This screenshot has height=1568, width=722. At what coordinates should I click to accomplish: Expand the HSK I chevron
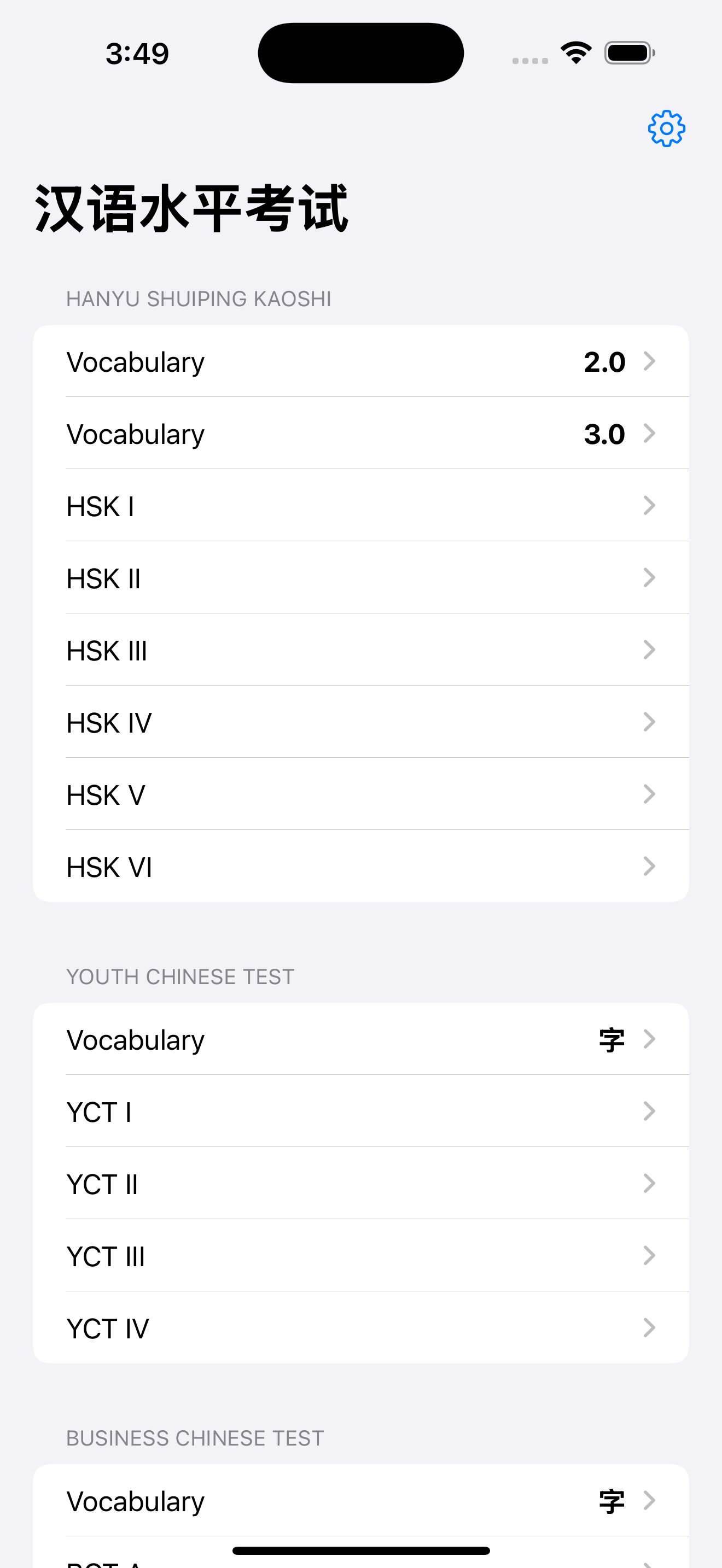point(650,505)
